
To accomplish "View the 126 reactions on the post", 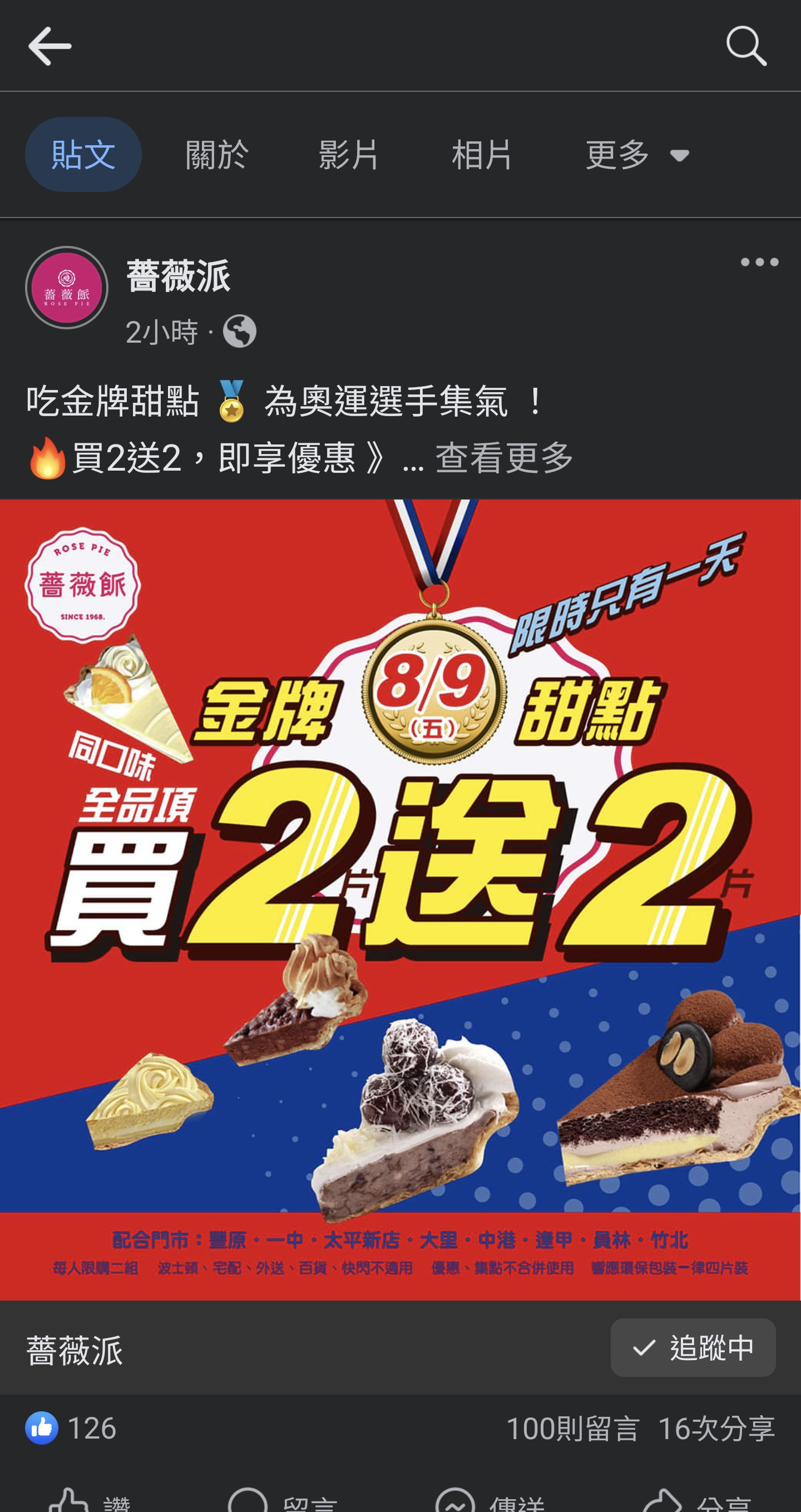I will click(72, 1428).
